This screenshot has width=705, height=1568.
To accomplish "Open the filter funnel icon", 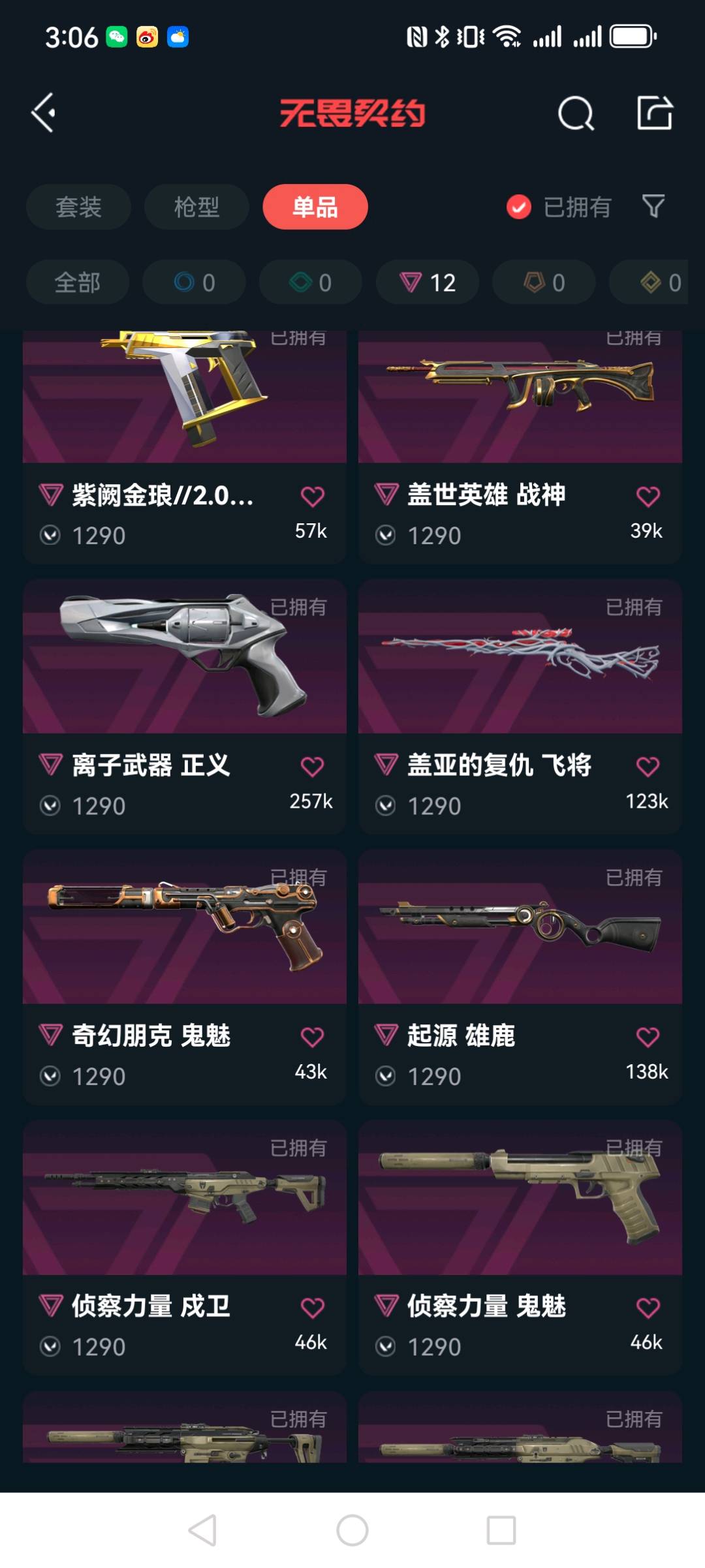I will 653,207.
